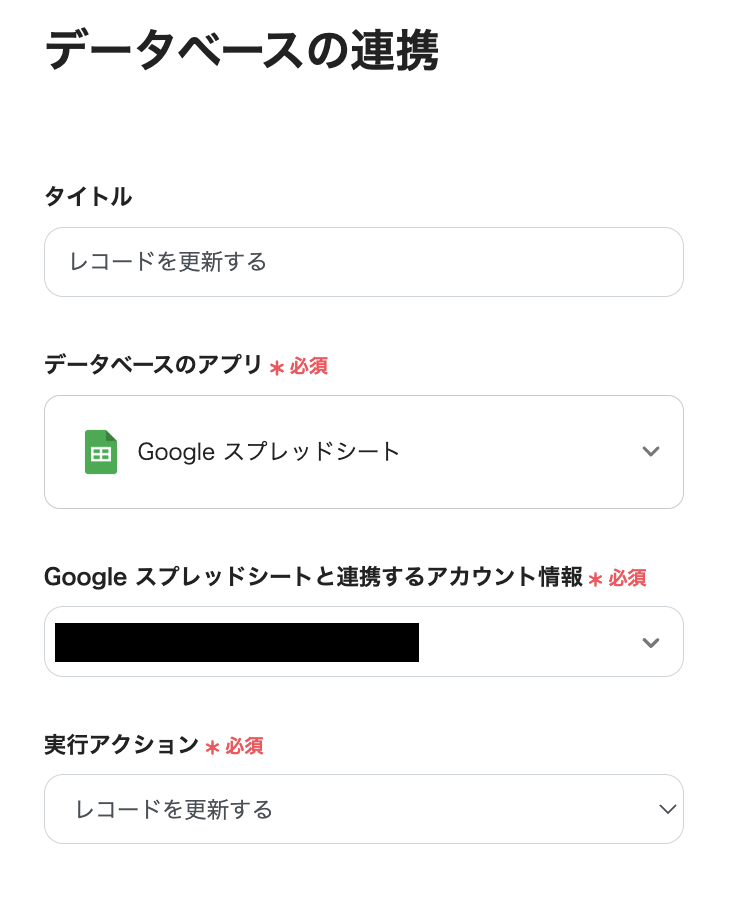740x912 pixels.
Task: Click the 必須 marker next to 実行アクション
Action: tap(243, 746)
